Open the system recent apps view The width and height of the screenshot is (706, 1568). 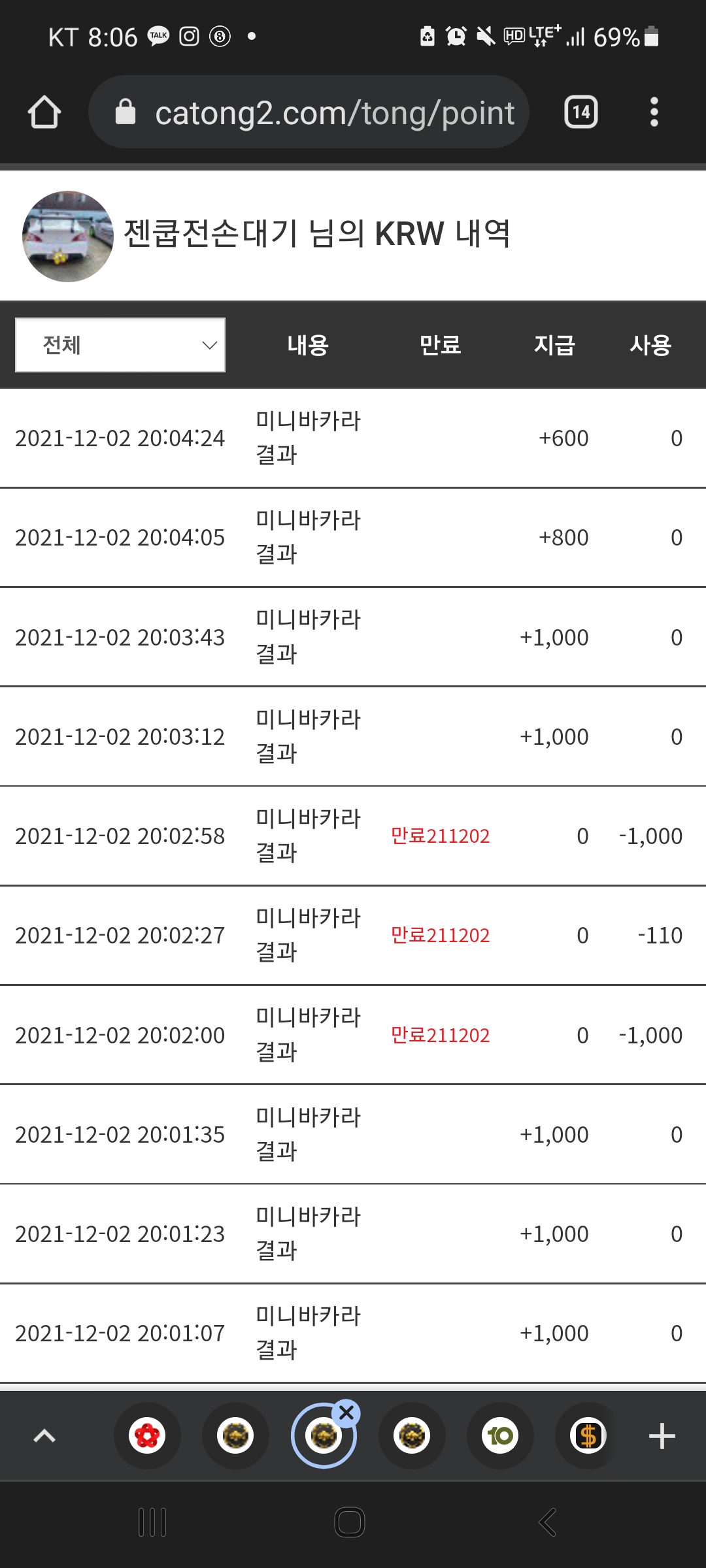coord(152,1522)
